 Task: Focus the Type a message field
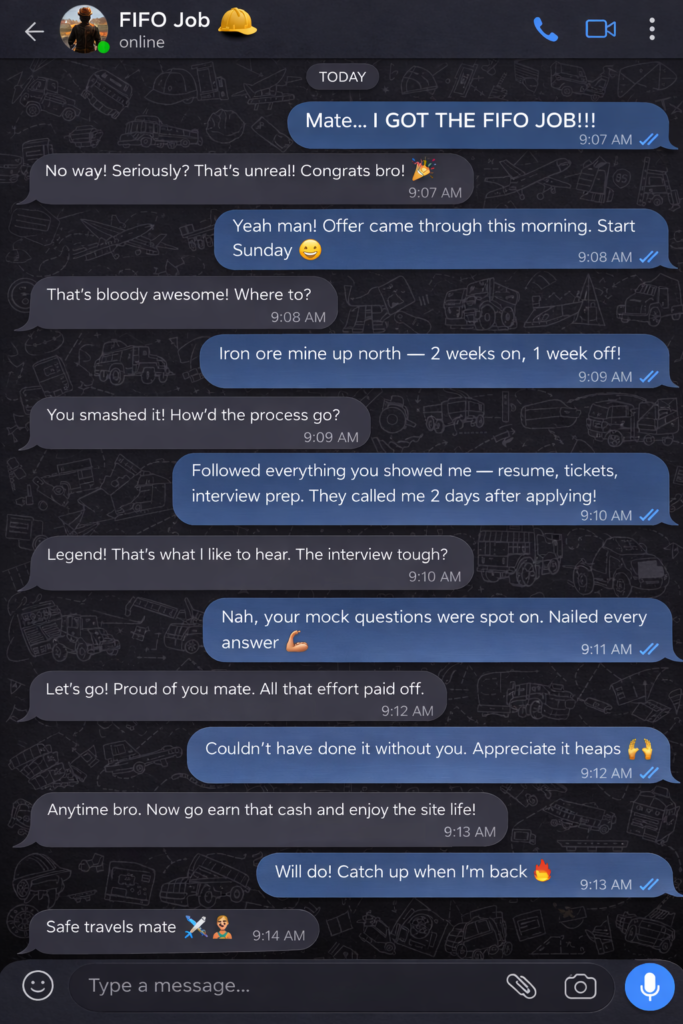(x=280, y=986)
